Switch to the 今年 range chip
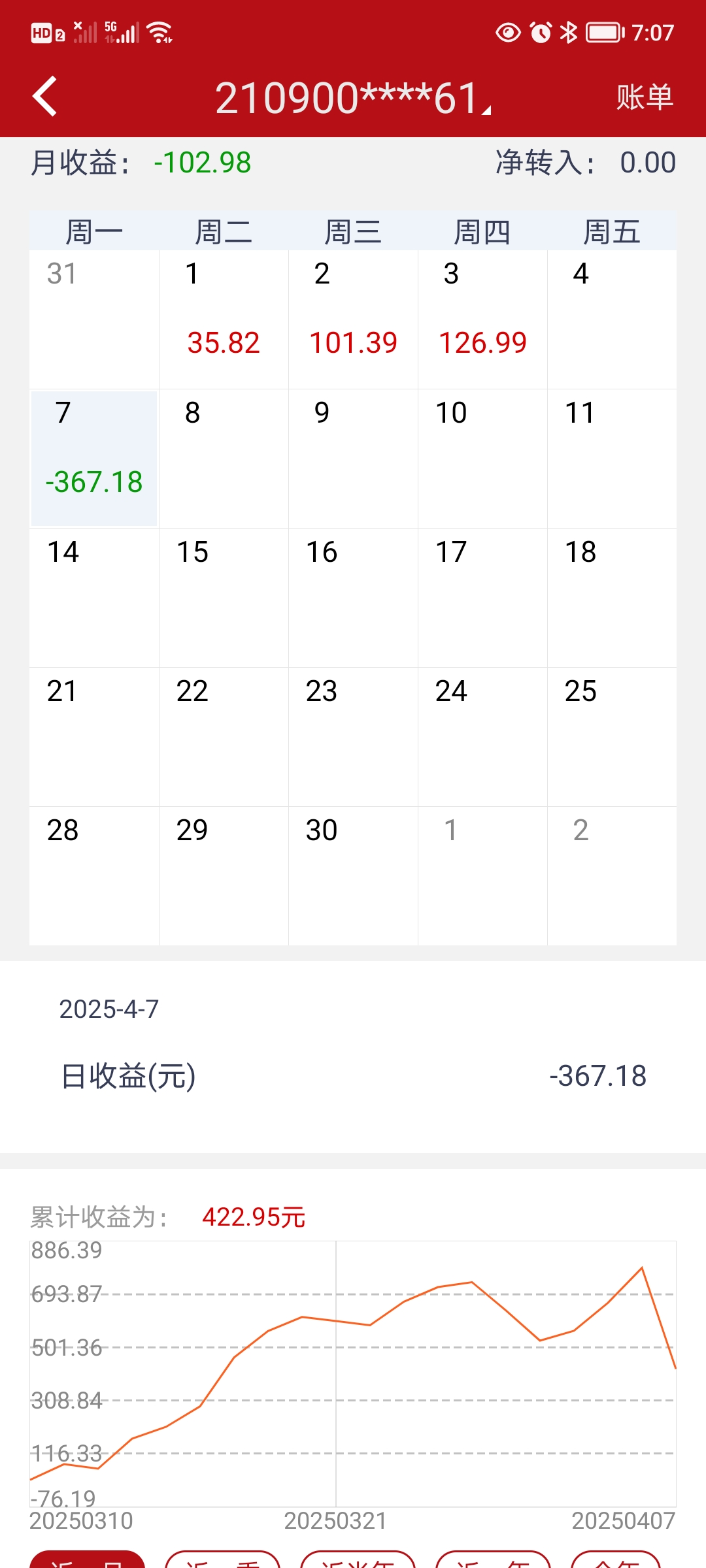The width and height of the screenshot is (706, 1568). pyautogui.click(x=616, y=1561)
